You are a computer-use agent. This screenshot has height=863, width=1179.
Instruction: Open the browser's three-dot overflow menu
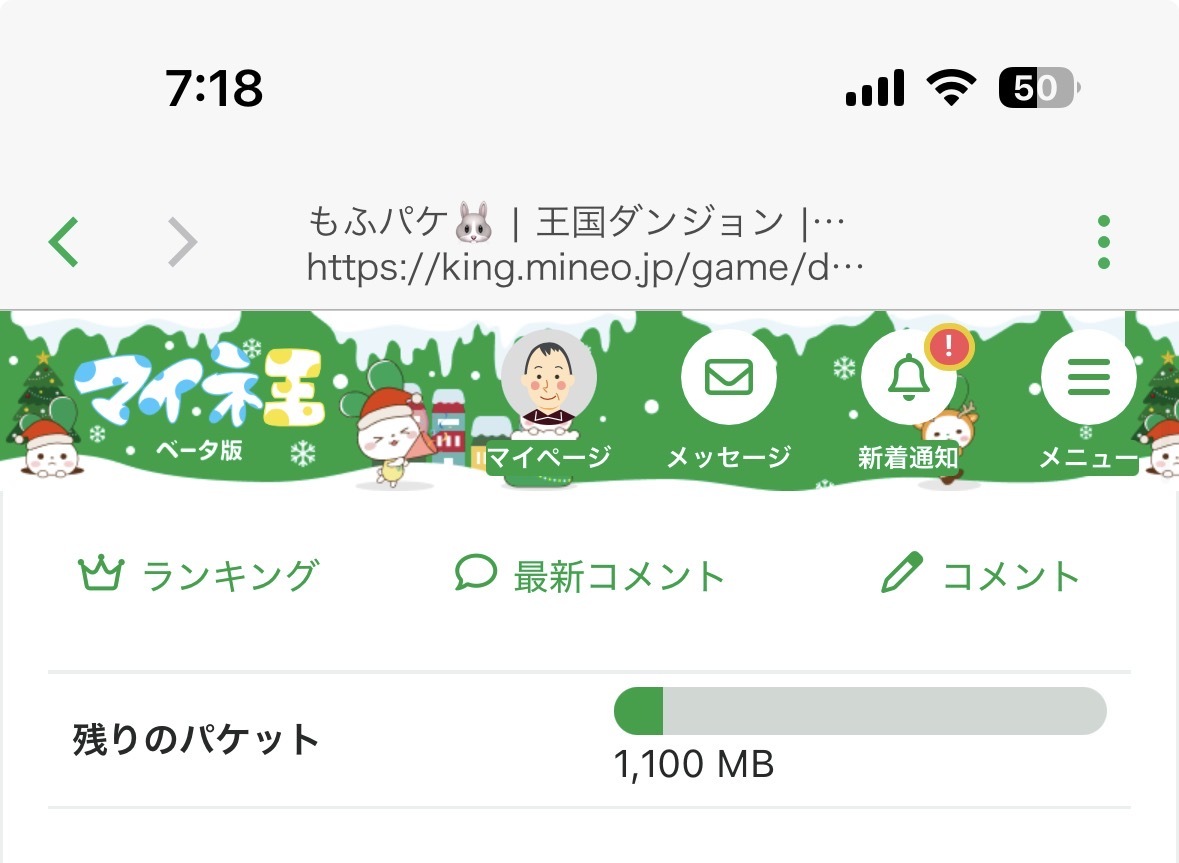(1103, 242)
